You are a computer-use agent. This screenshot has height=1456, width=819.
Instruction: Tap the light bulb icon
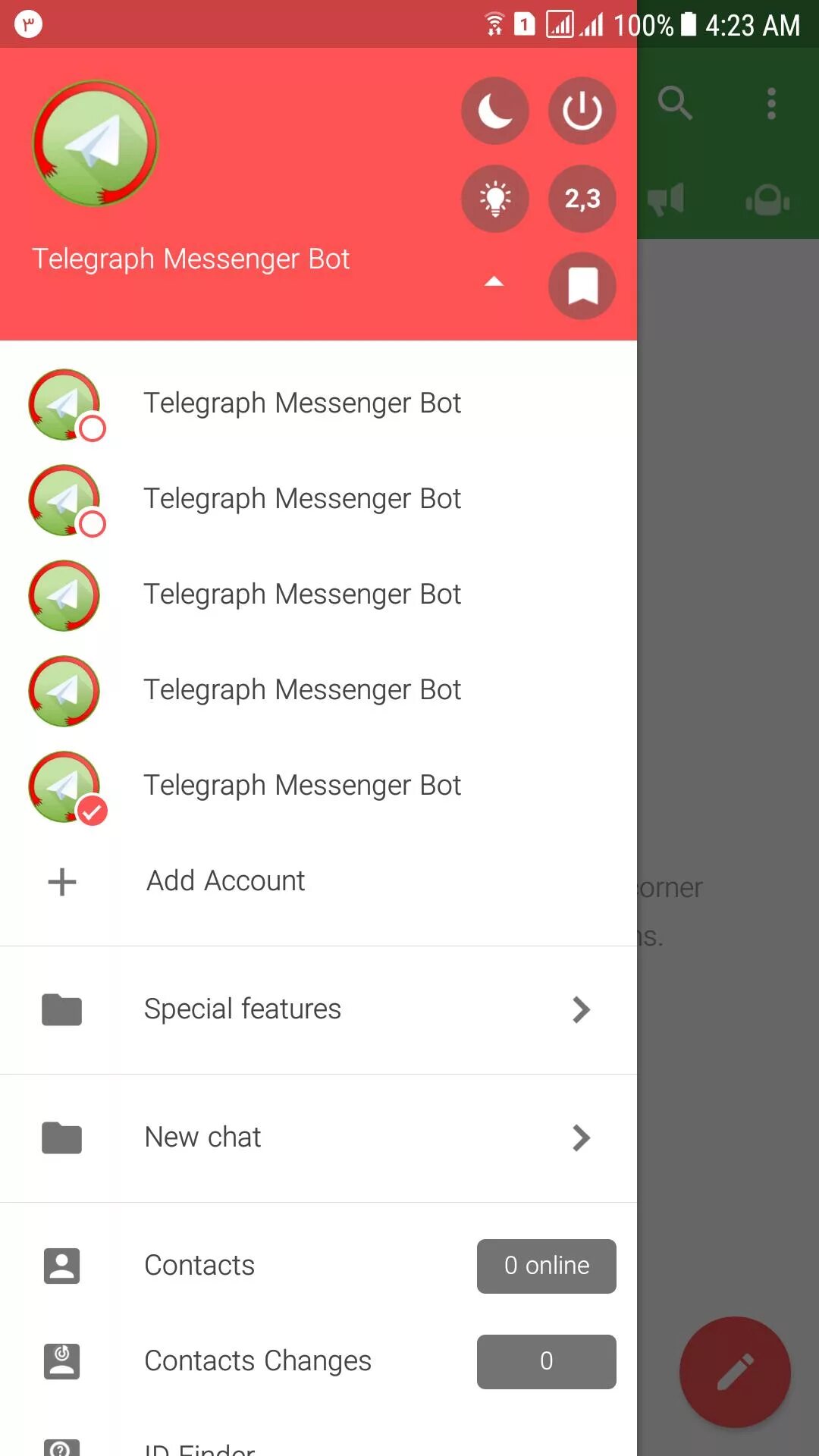[495, 199]
